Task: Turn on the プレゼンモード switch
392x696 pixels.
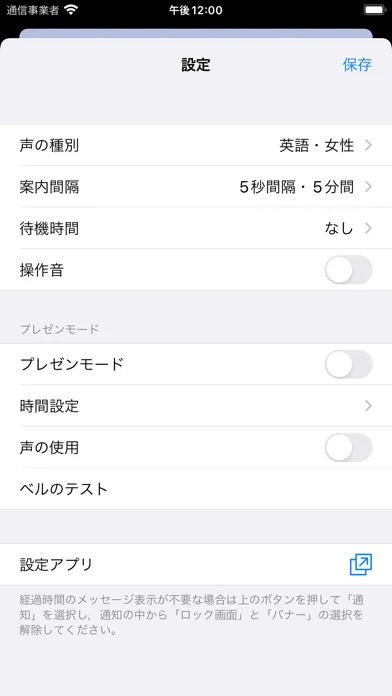Action: pos(348,364)
